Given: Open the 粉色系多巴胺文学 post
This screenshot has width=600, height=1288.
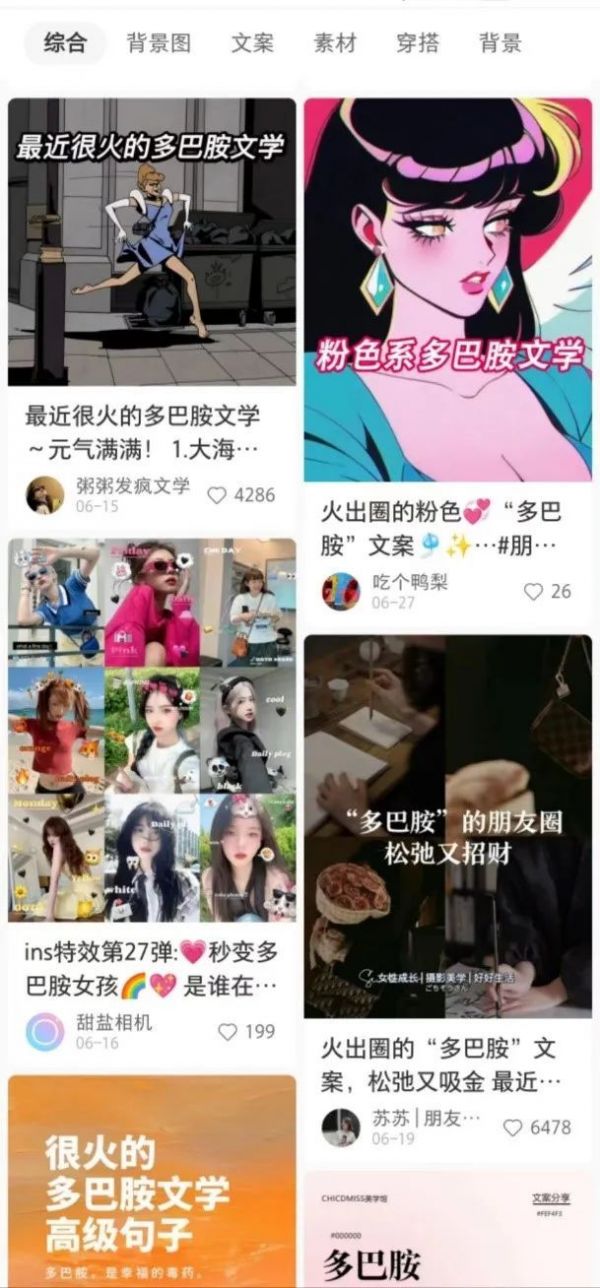Looking at the screenshot, I should (x=448, y=290).
